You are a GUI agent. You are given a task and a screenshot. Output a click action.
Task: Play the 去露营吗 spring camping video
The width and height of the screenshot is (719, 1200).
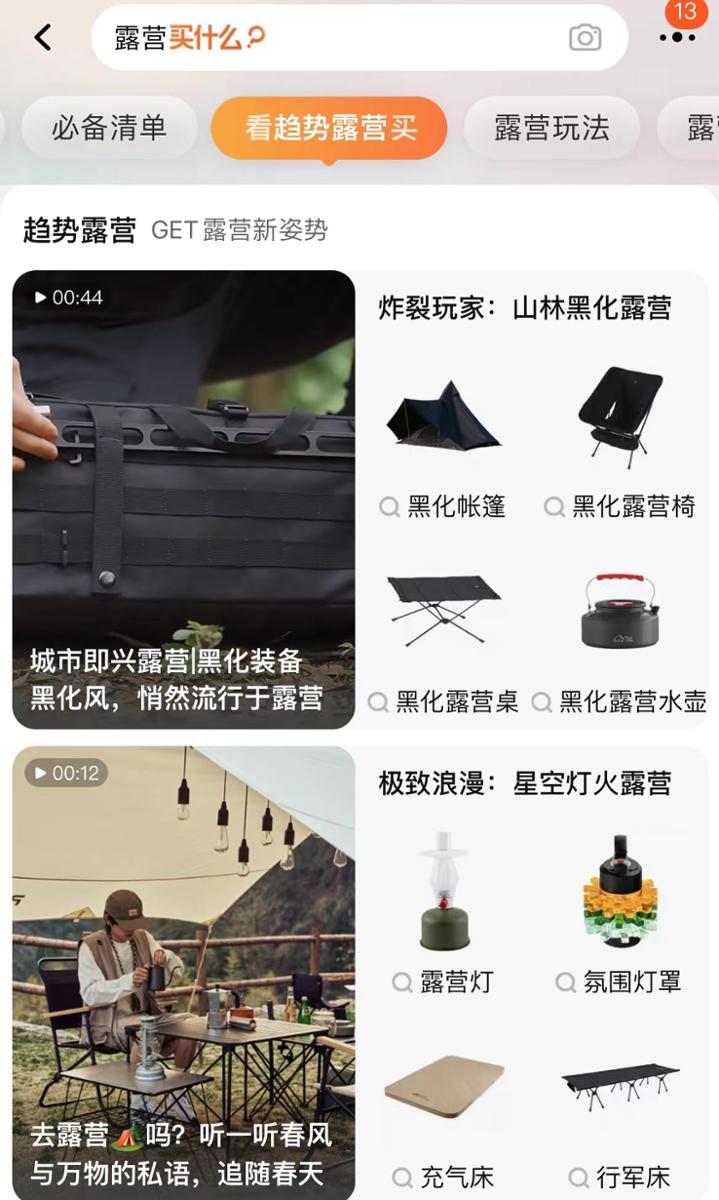coord(184,970)
